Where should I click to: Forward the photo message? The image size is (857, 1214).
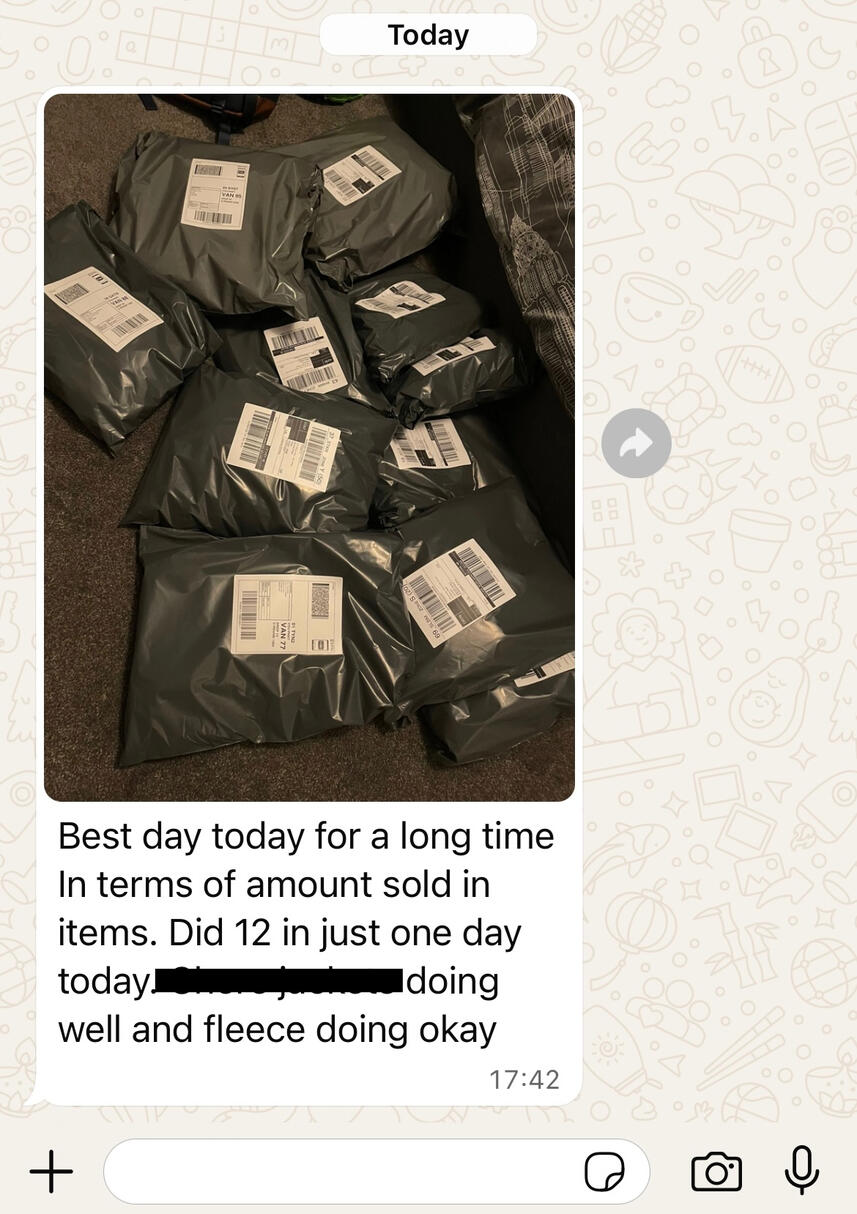[636, 443]
